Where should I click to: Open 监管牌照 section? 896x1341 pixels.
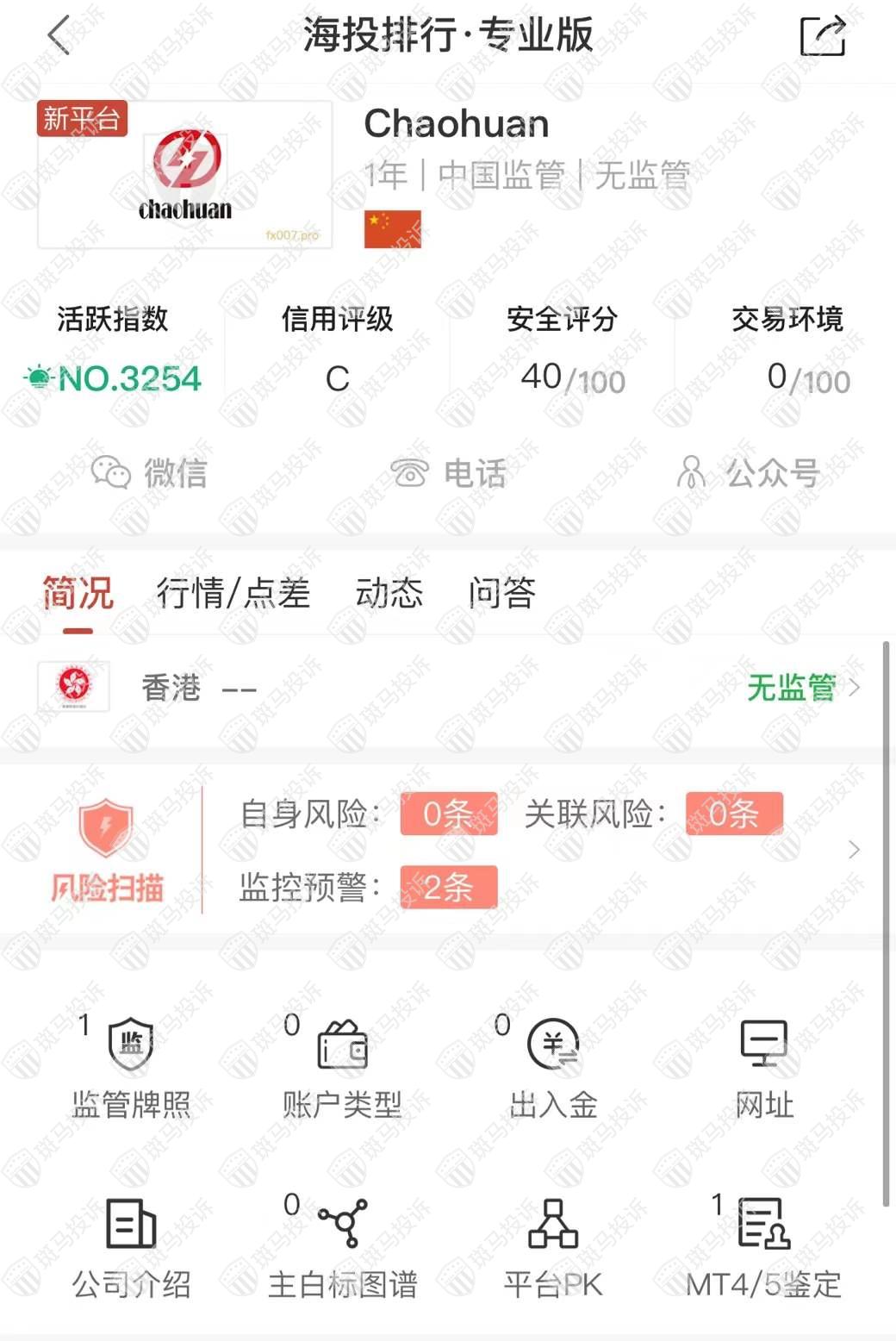click(x=131, y=1067)
